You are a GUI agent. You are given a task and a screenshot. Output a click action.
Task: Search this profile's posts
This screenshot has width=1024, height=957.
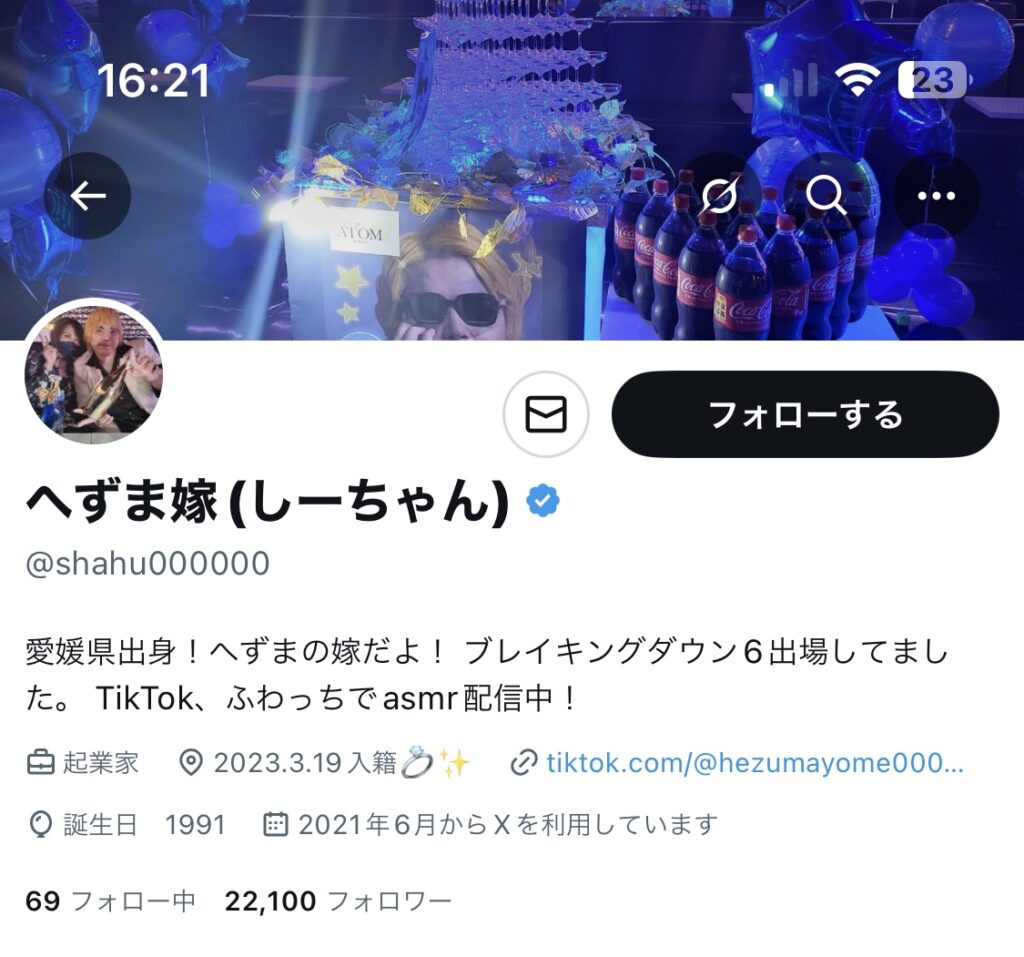[826, 196]
